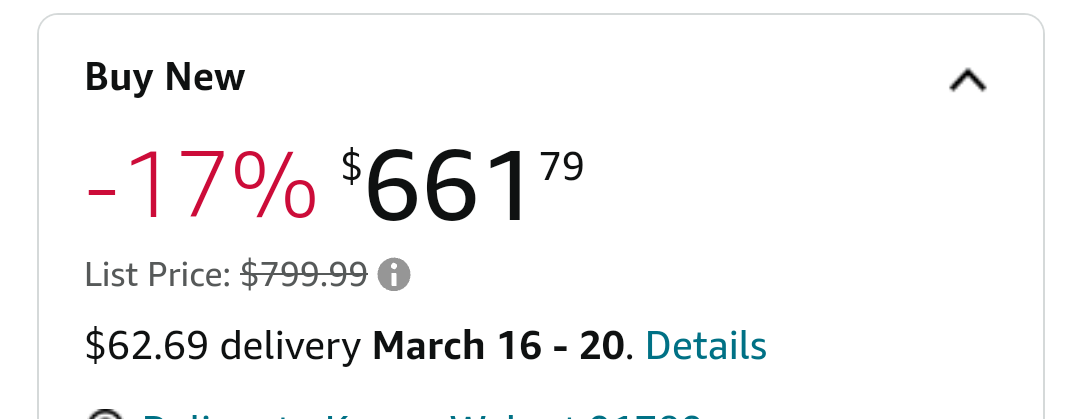This screenshot has width=1080, height=419.
Task: Change the delivery location
Action: pos(420,414)
